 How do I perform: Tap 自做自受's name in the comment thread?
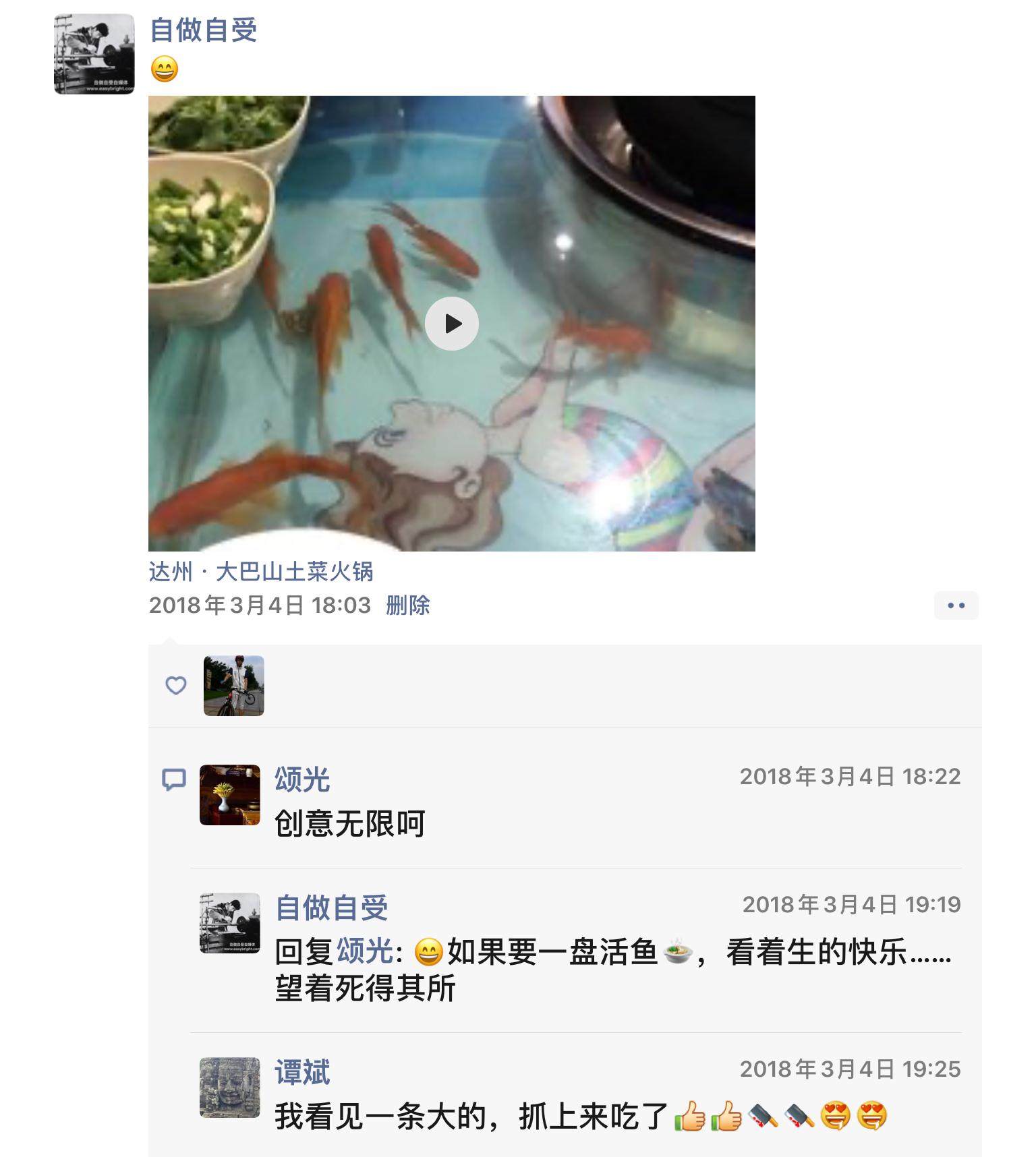pyautogui.click(x=332, y=908)
